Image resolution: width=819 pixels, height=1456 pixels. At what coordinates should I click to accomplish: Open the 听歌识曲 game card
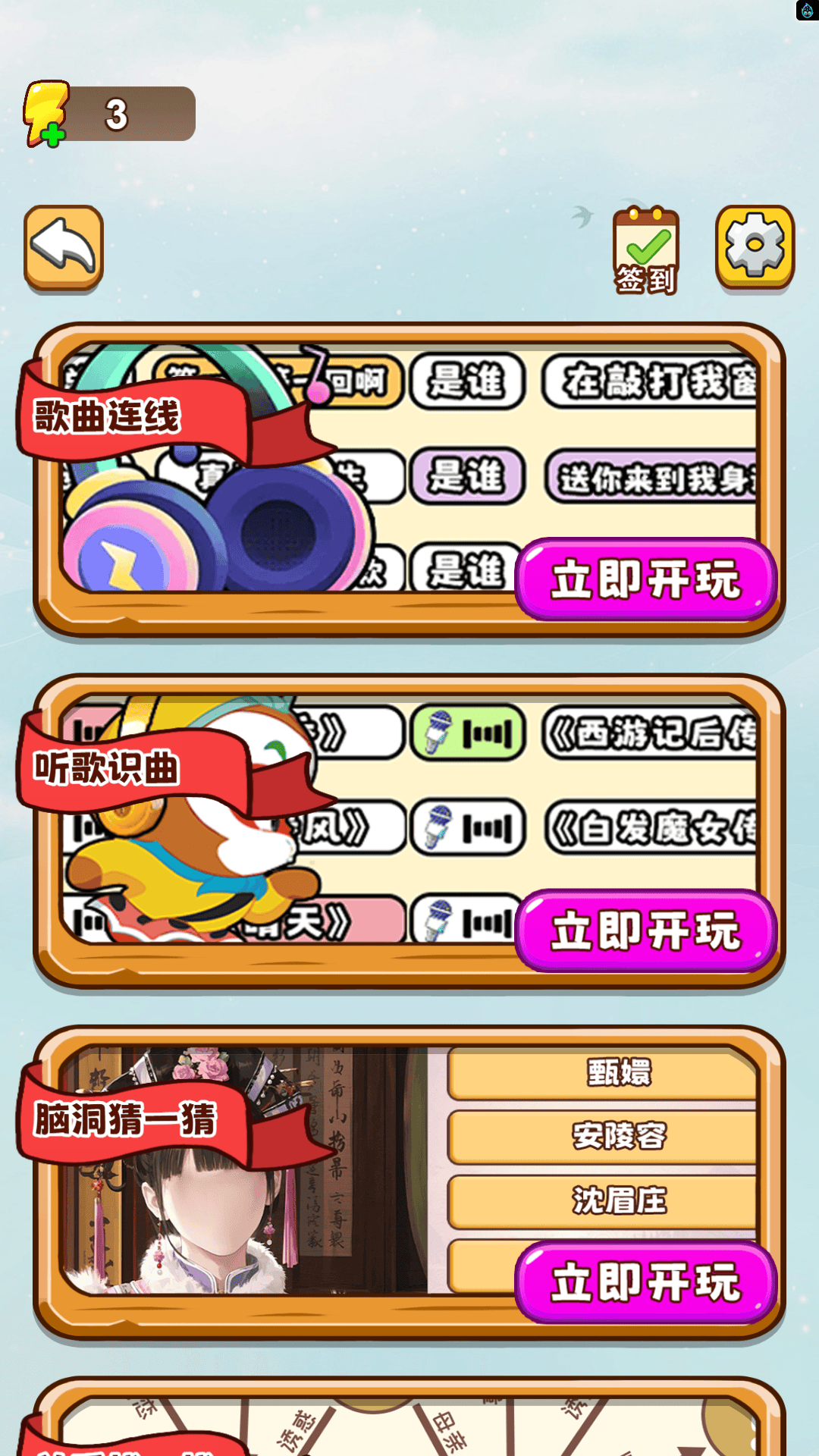tap(303, 834)
